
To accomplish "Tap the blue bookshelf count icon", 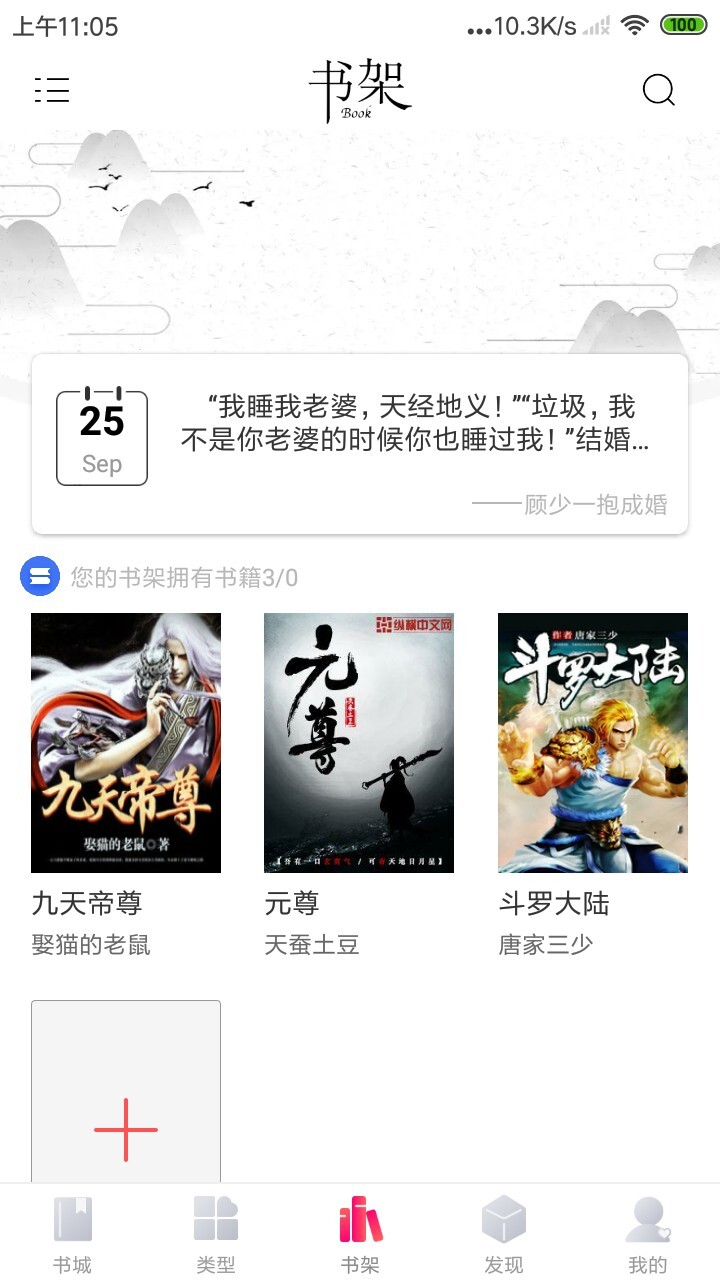I will [x=40, y=576].
